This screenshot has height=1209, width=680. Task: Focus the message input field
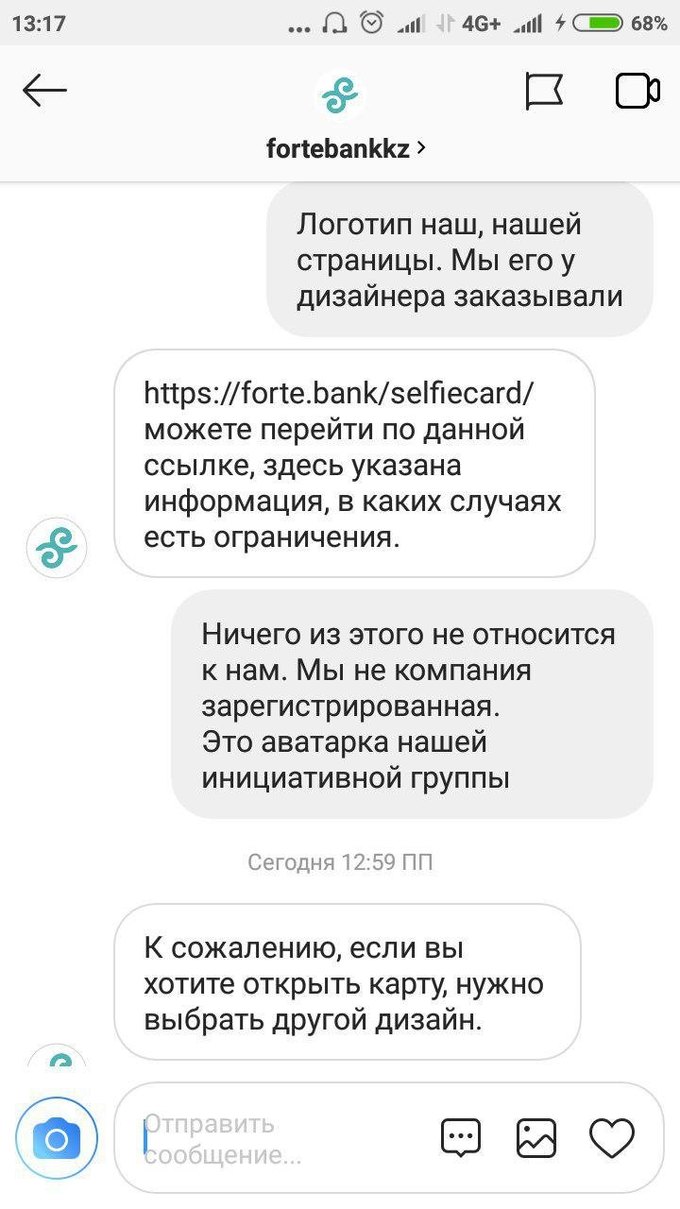[280, 1139]
